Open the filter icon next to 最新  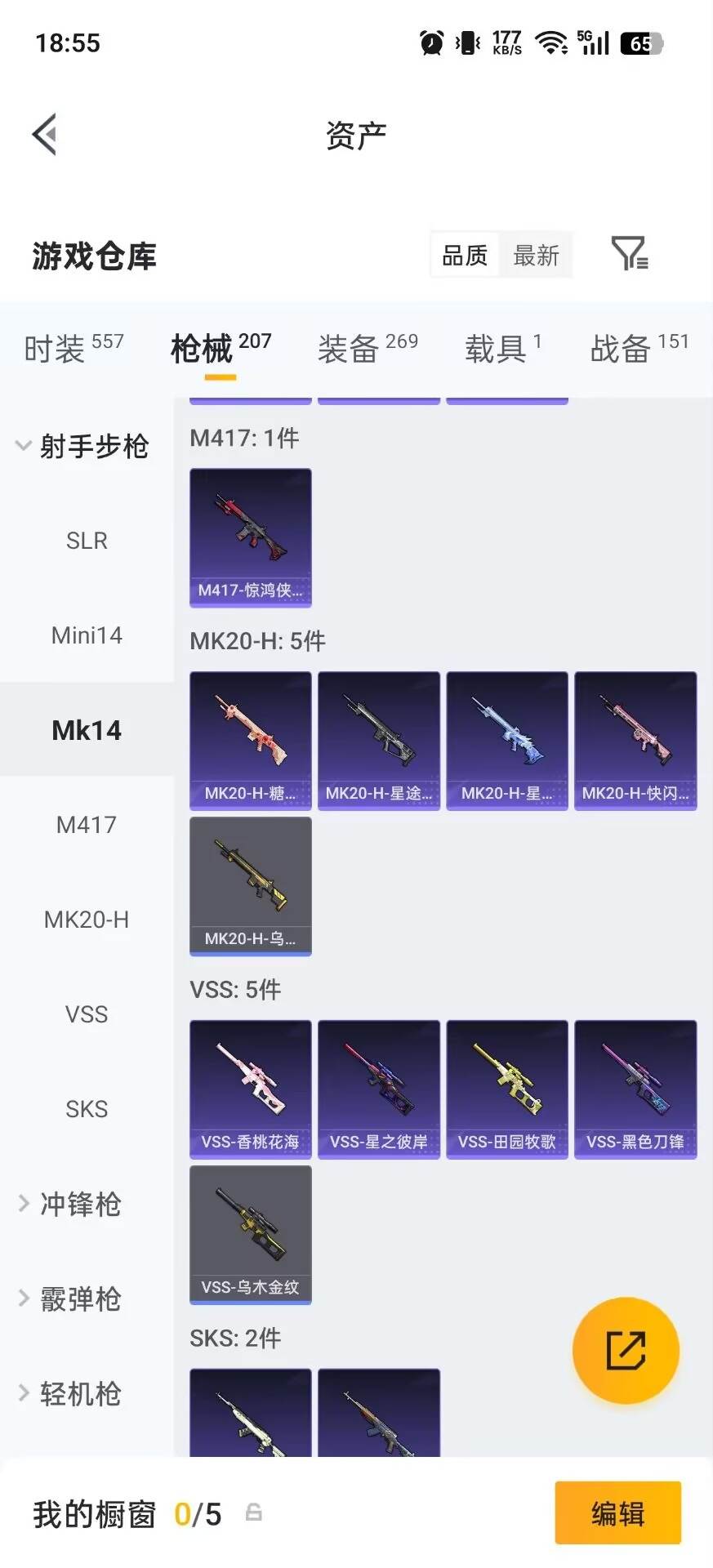pos(630,253)
